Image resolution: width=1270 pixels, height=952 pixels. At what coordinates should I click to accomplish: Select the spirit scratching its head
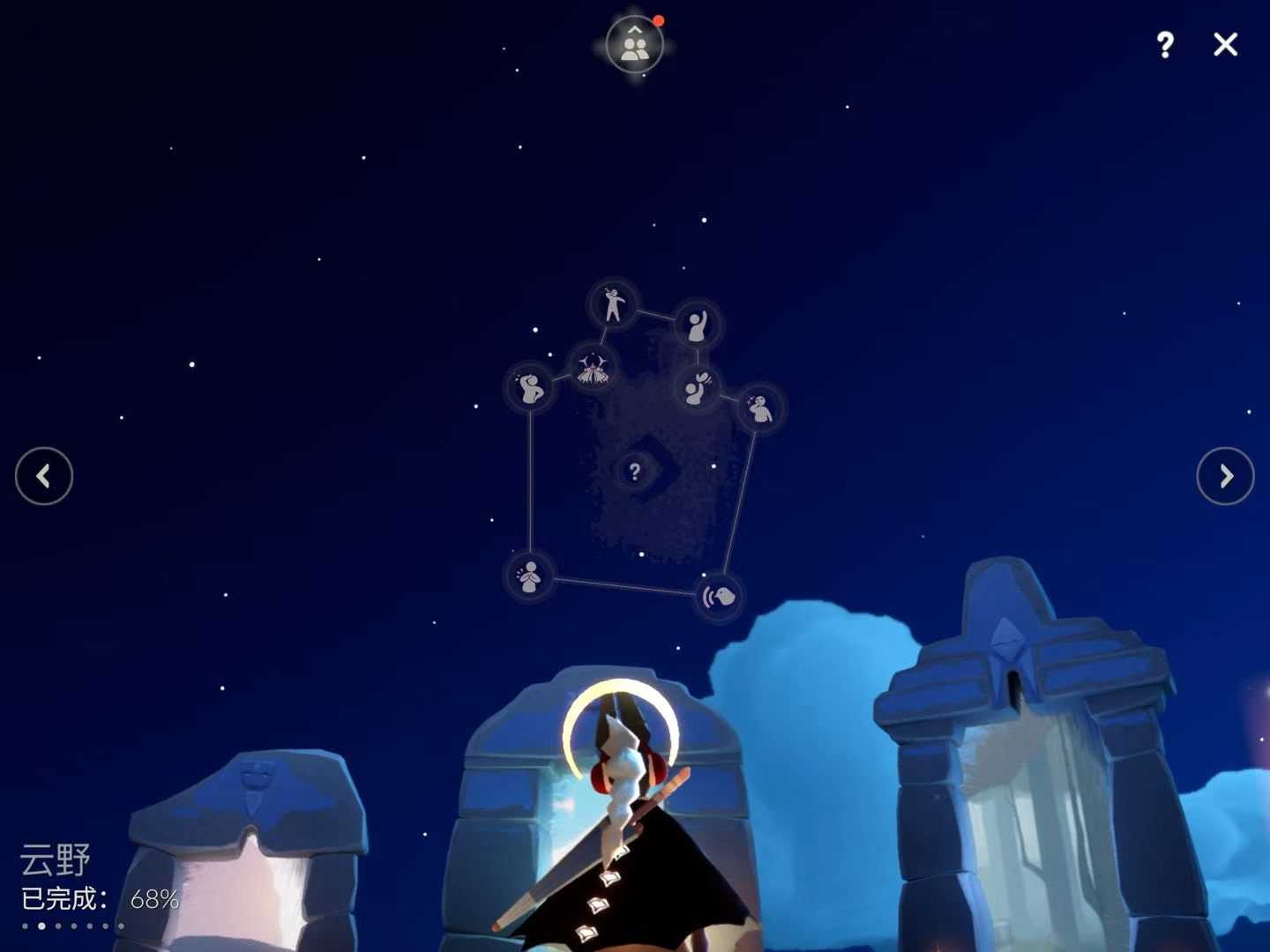click(x=530, y=388)
